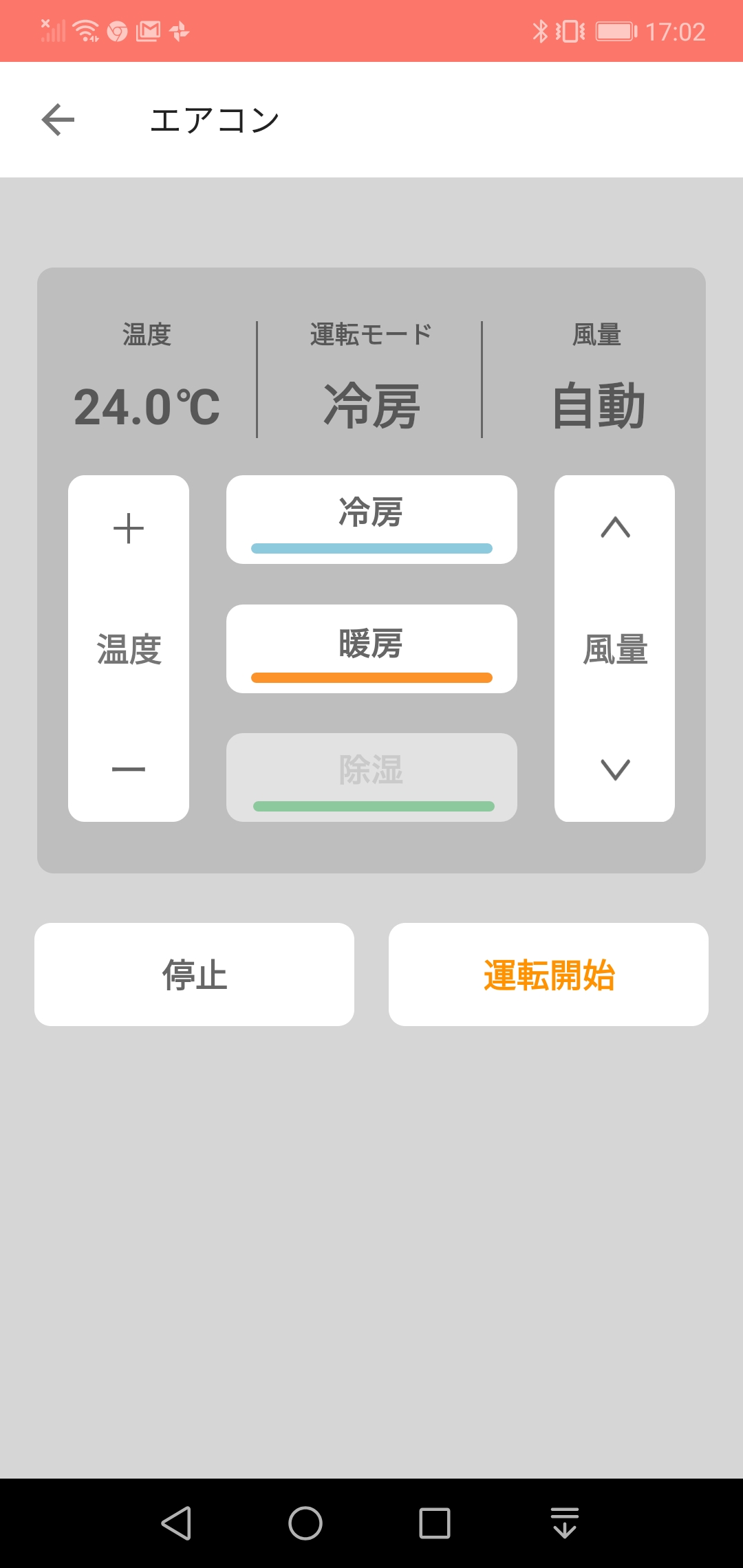Increase 風量 with the up arrow
743x1568 pixels.
coord(615,527)
